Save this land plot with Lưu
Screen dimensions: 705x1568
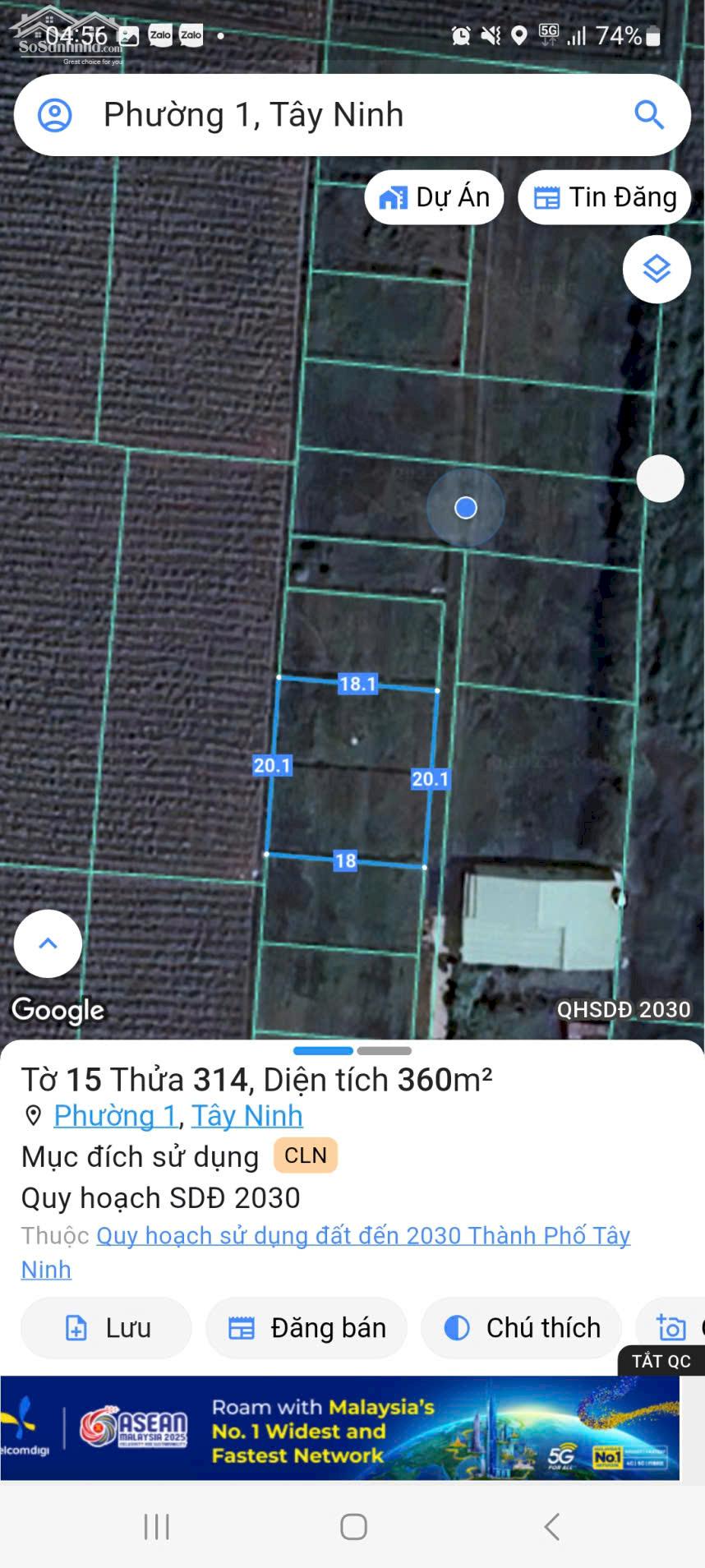pos(107,1328)
